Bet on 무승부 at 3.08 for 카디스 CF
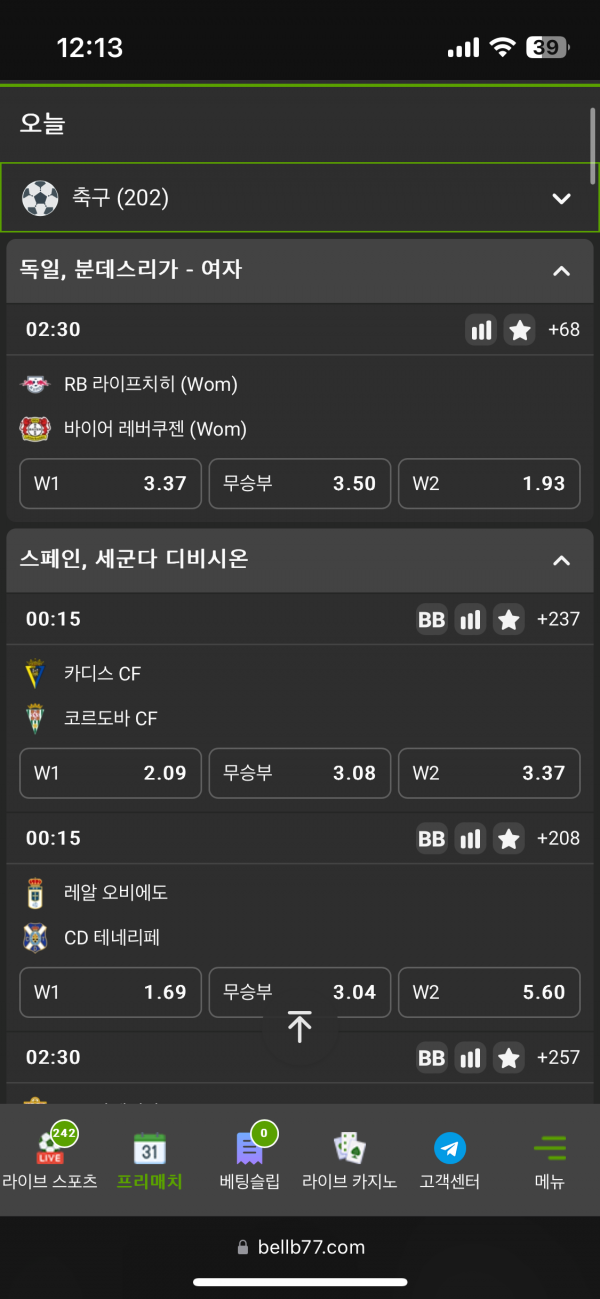 click(299, 773)
